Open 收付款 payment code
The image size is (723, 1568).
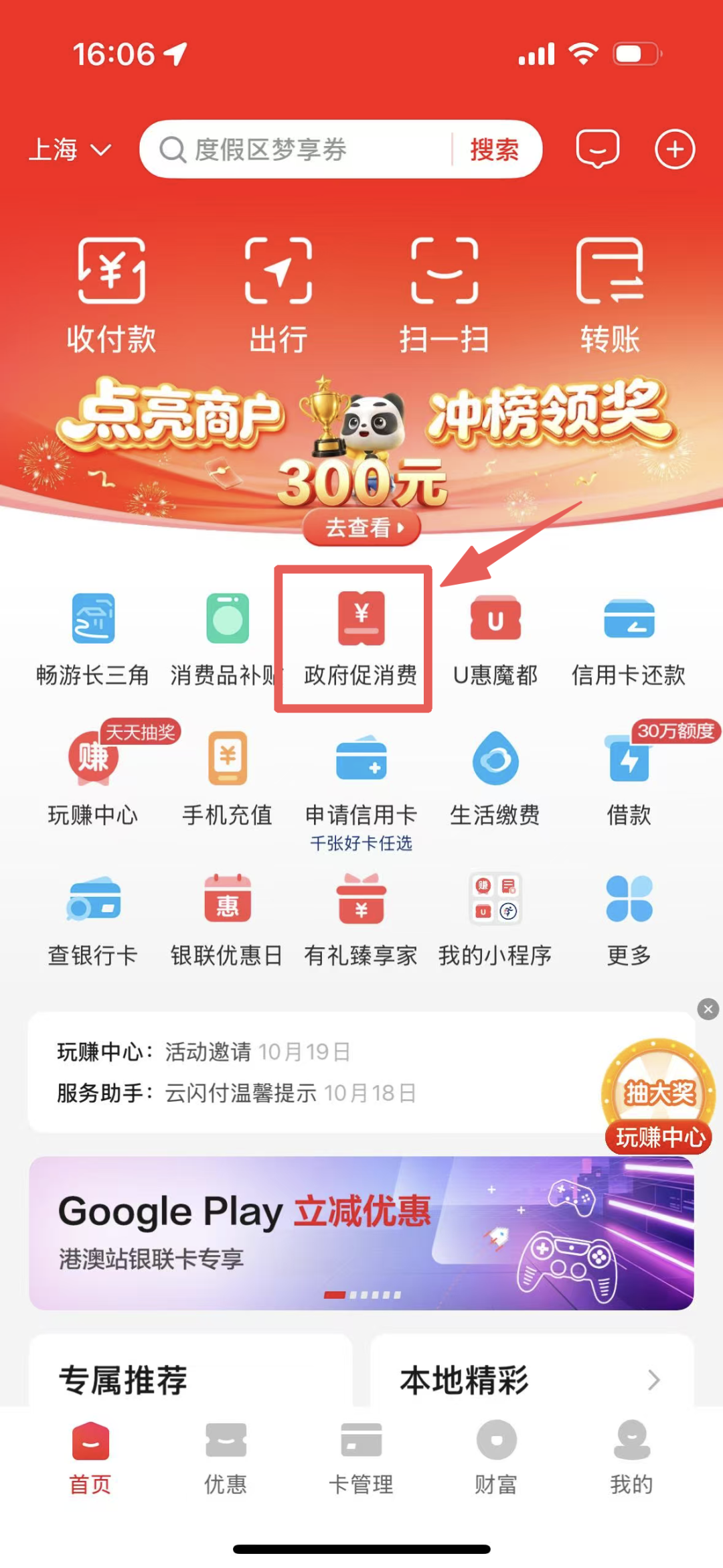[111, 296]
